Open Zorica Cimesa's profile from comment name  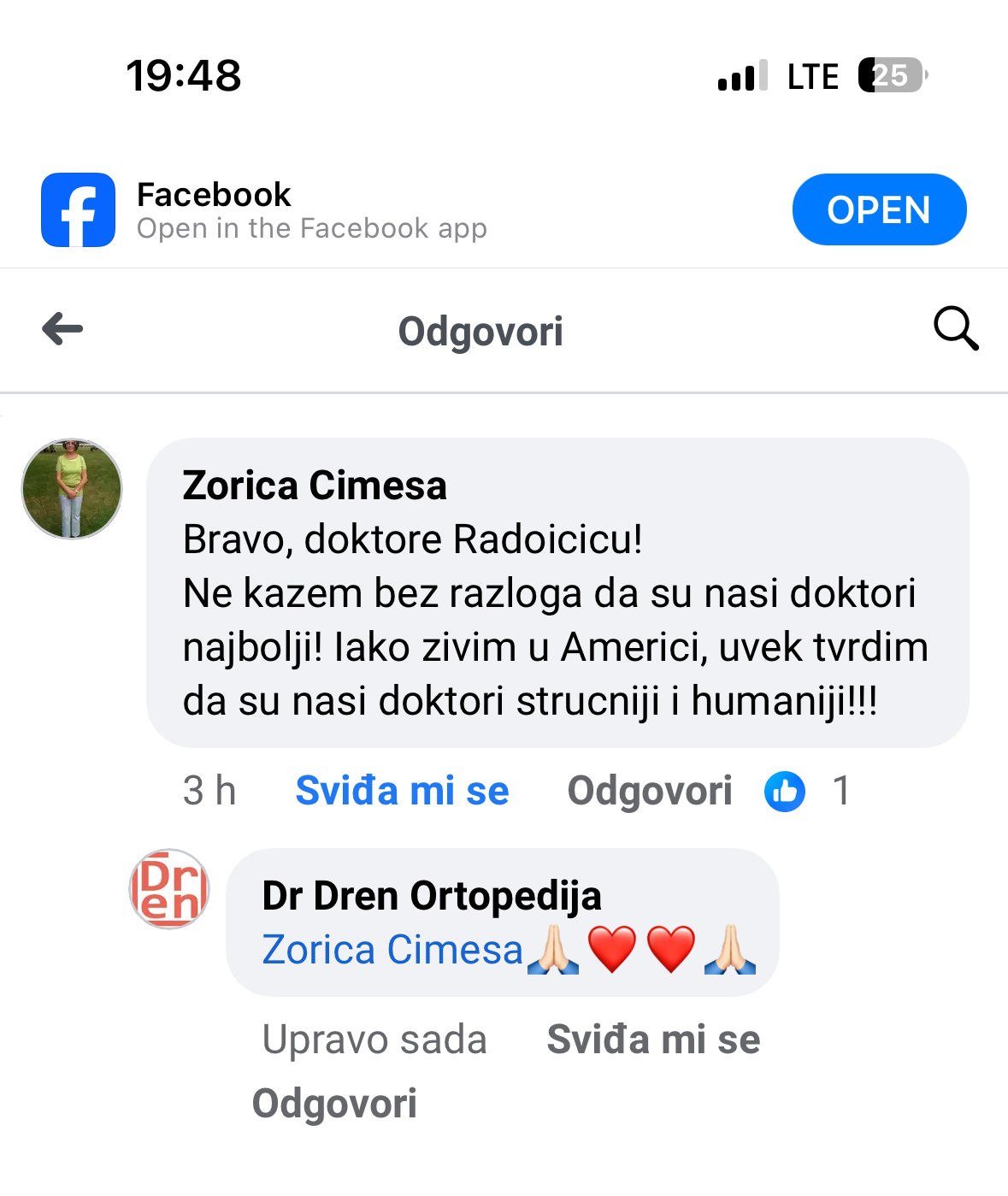coord(315,486)
